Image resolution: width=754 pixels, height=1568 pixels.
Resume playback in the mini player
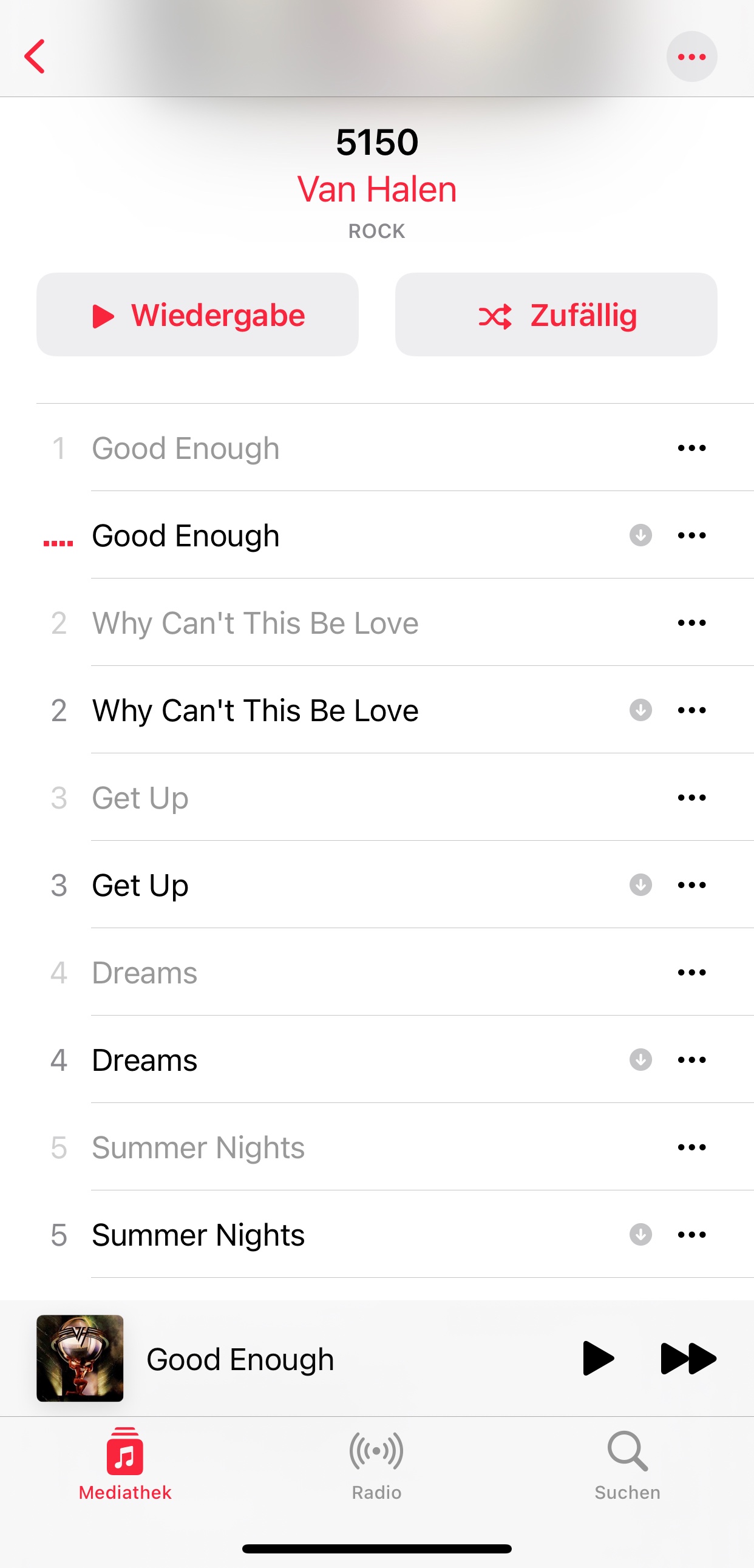click(x=597, y=1359)
